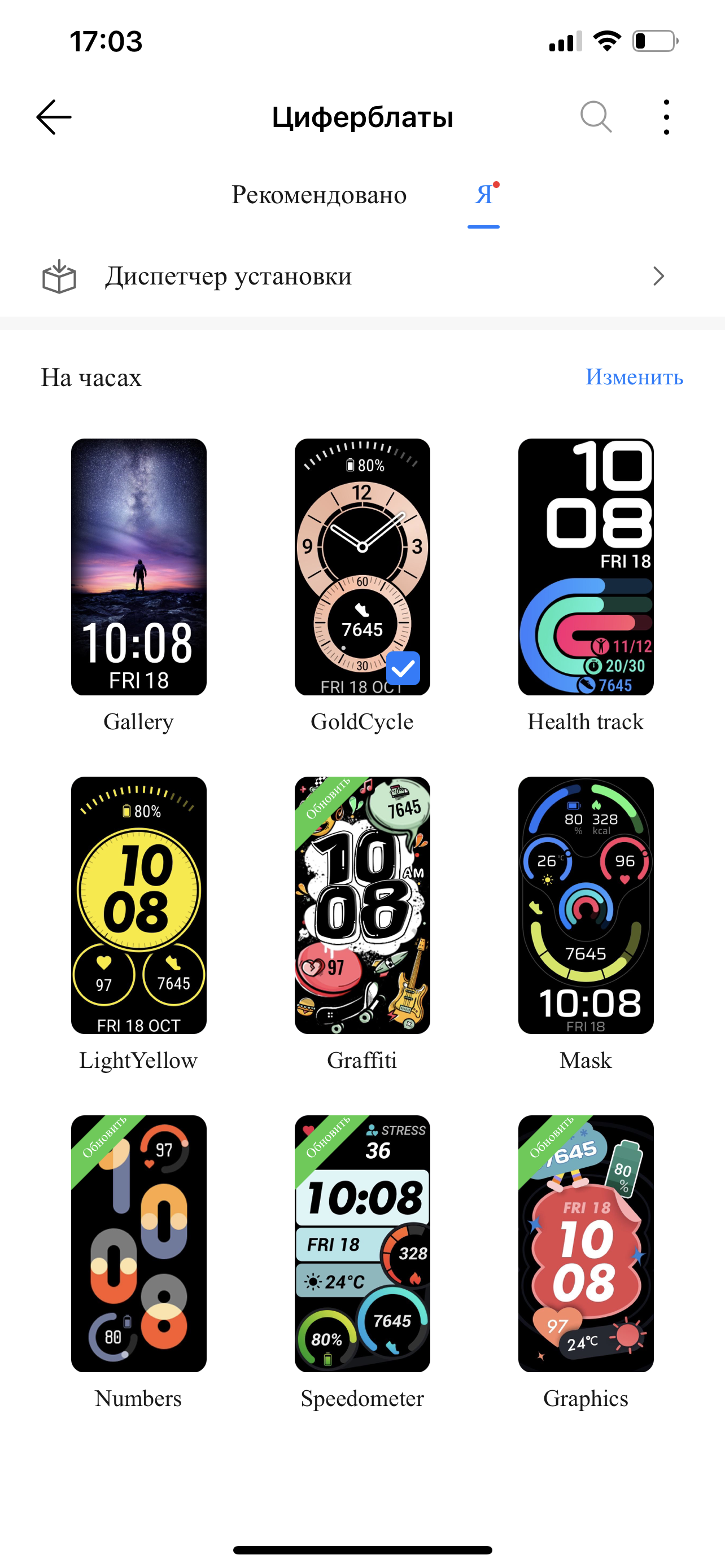Open the GoldCycle watch face

pyautogui.click(x=362, y=567)
